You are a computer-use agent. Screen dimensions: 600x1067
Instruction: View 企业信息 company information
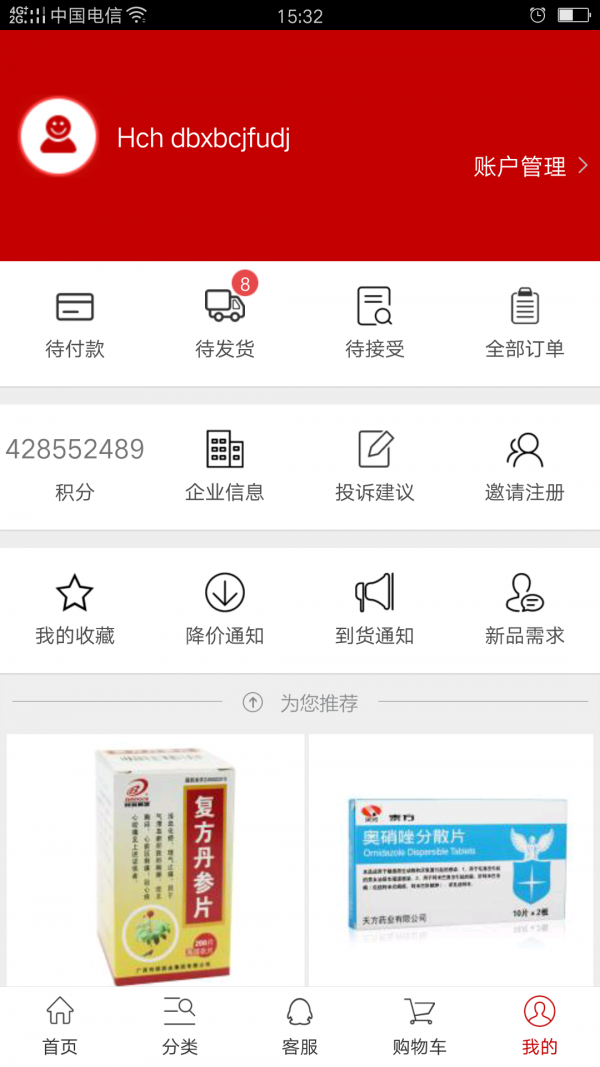(225, 467)
